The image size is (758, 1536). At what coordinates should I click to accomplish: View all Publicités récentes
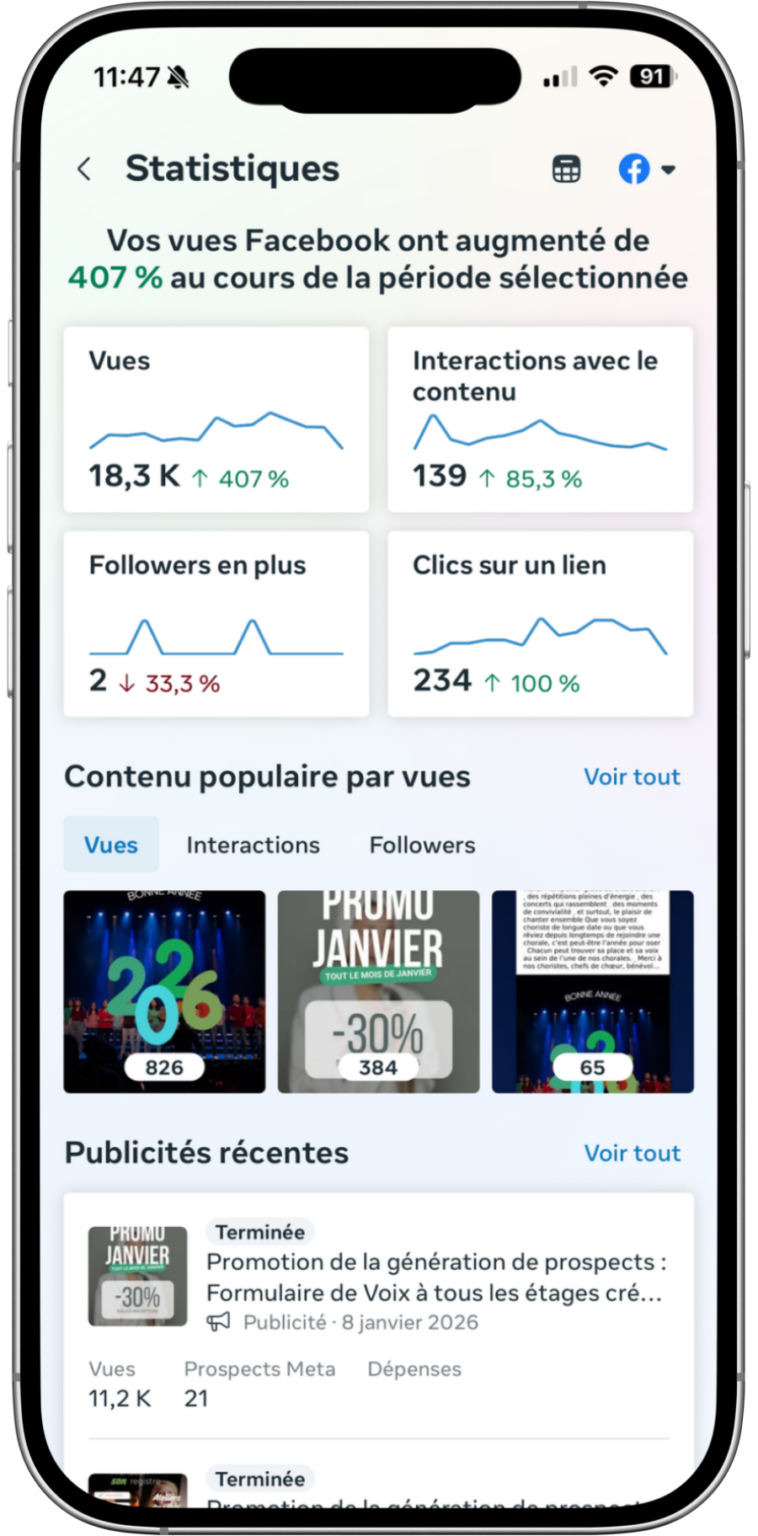pos(632,1153)
